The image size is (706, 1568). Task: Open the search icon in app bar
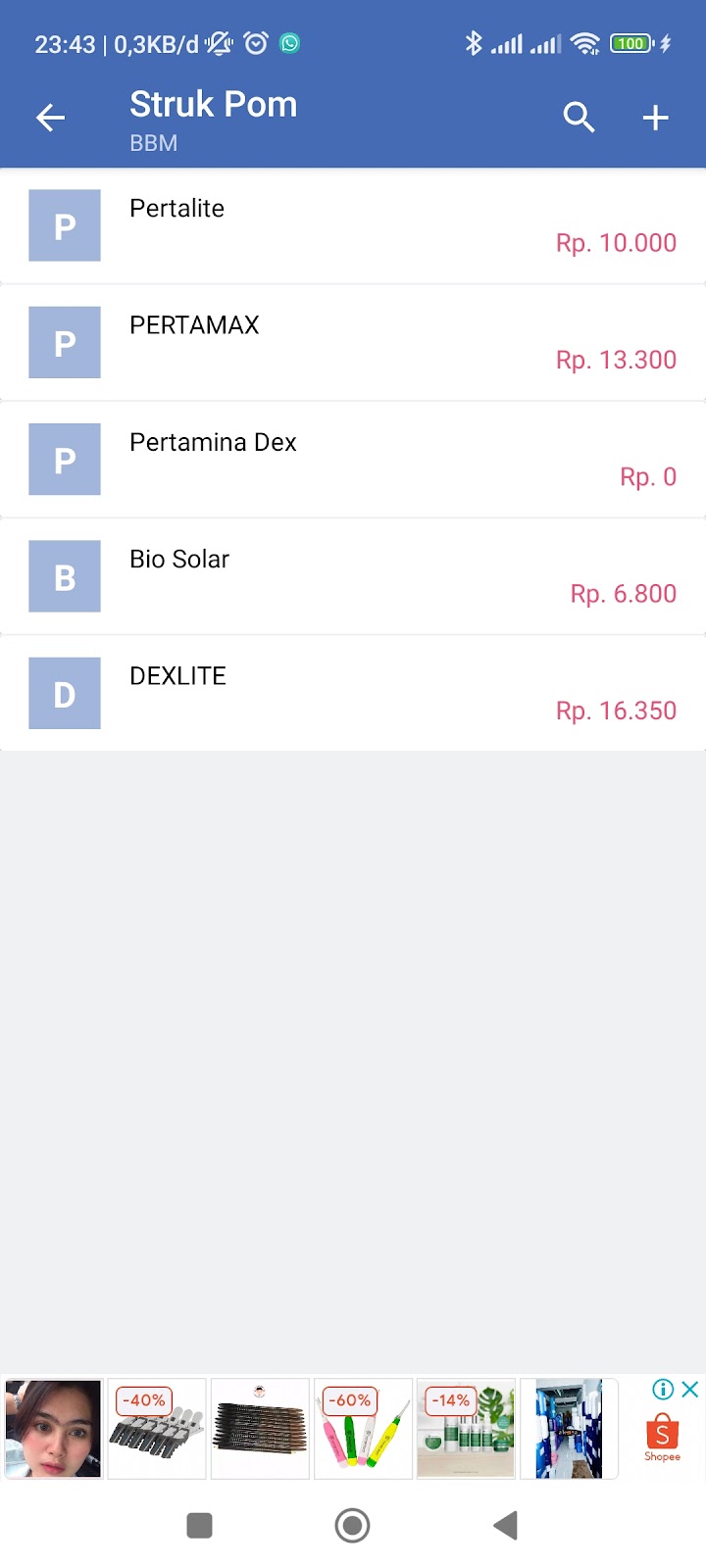[x=579, y=118]
